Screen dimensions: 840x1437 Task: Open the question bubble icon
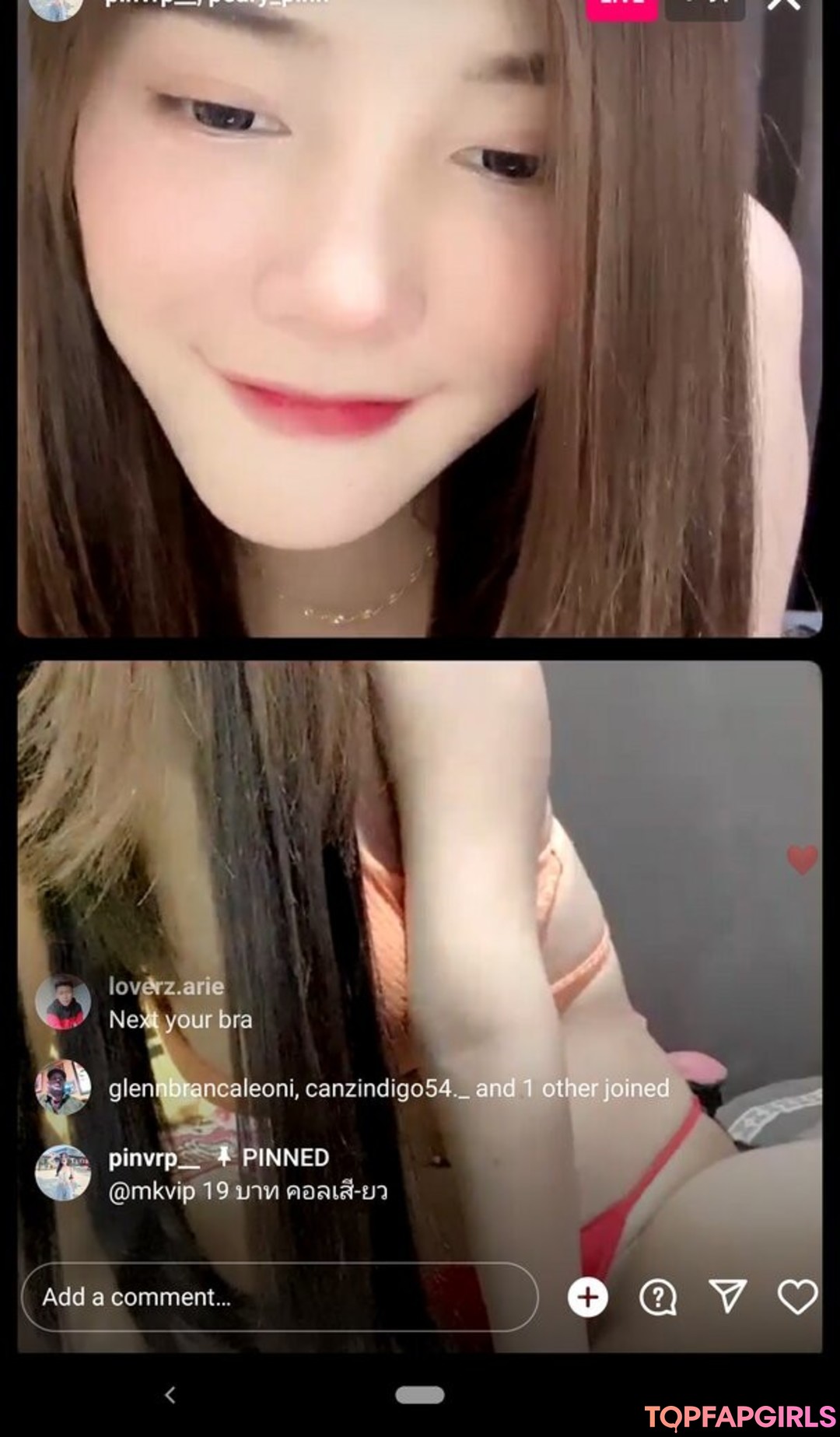(658, 1297)
